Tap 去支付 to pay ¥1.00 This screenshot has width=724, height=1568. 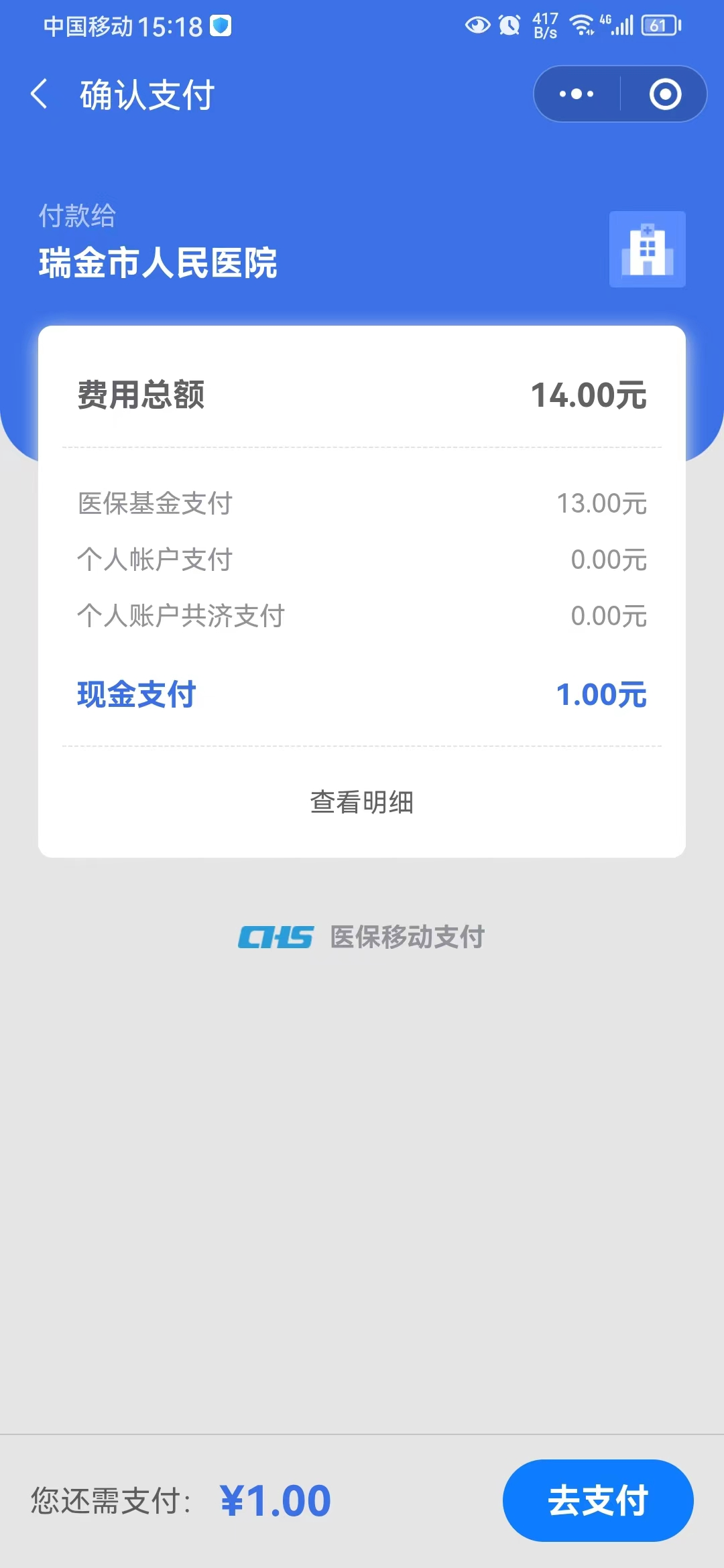point(598,1500)
